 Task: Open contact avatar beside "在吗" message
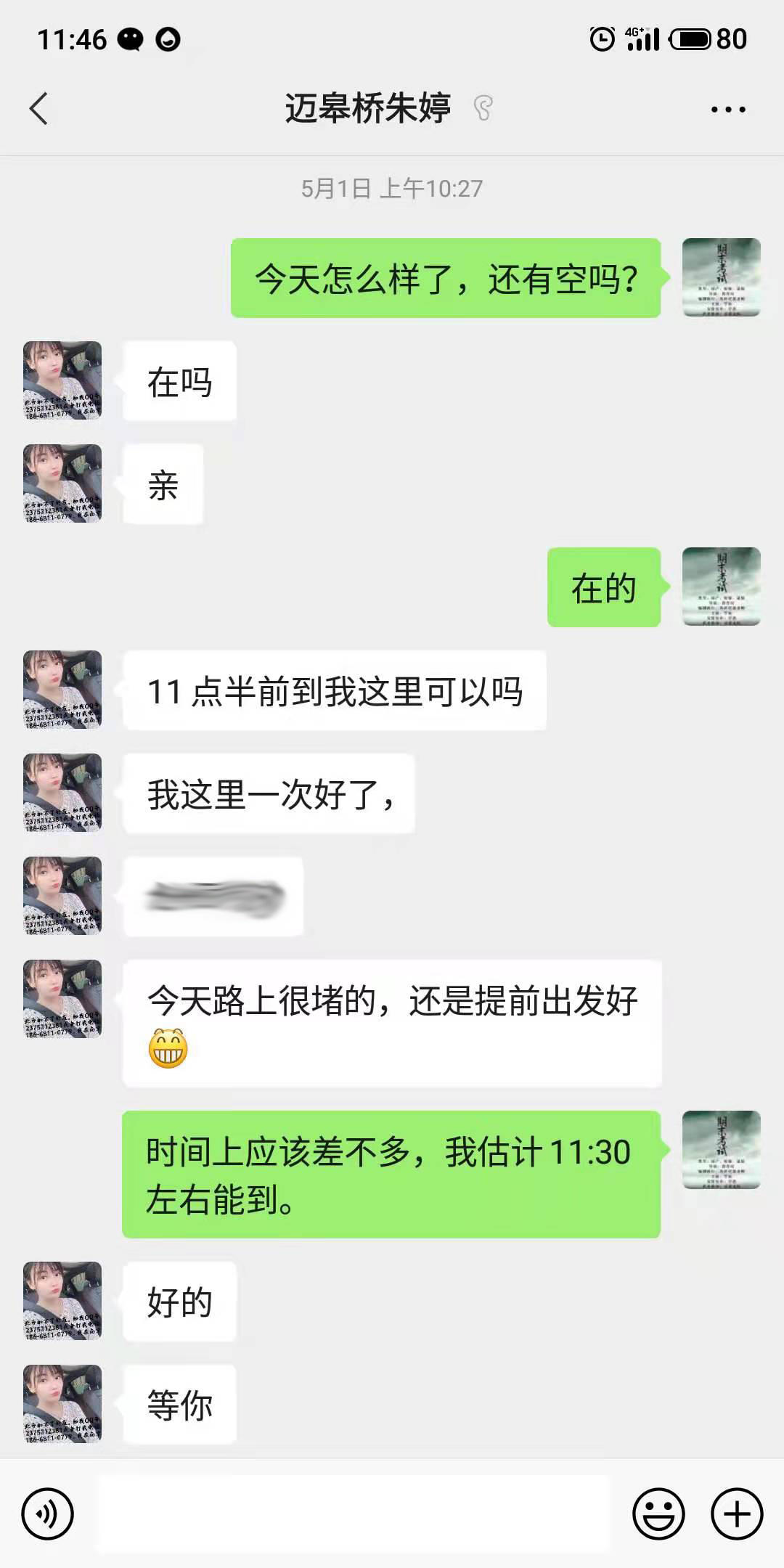coord(62,380)
